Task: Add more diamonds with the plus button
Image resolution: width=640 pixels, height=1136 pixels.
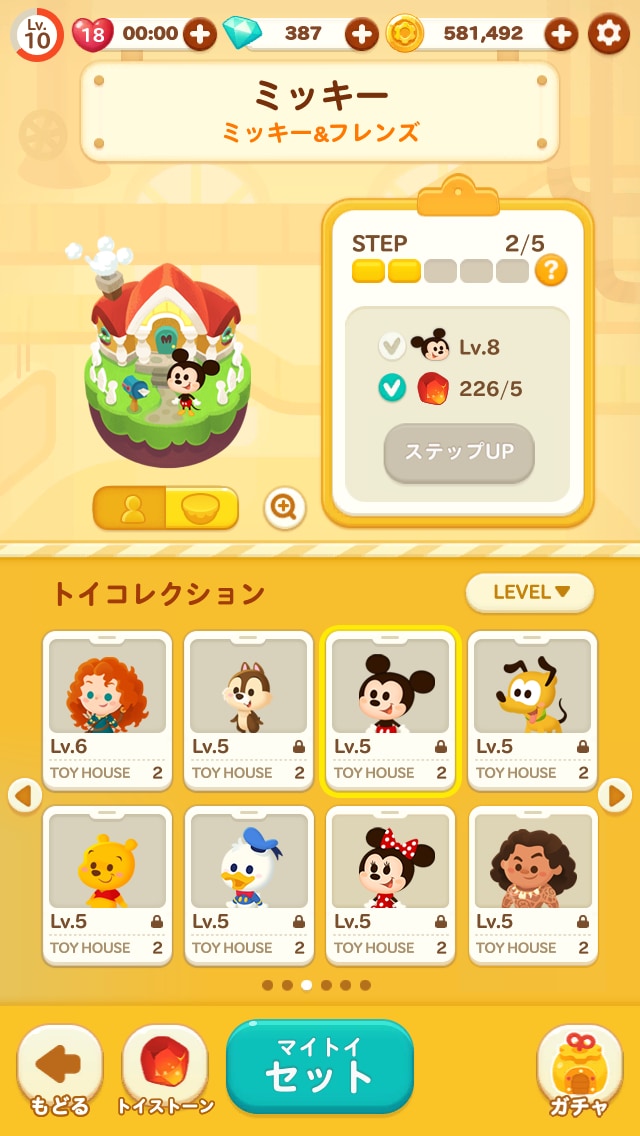Action: (361, 34)
